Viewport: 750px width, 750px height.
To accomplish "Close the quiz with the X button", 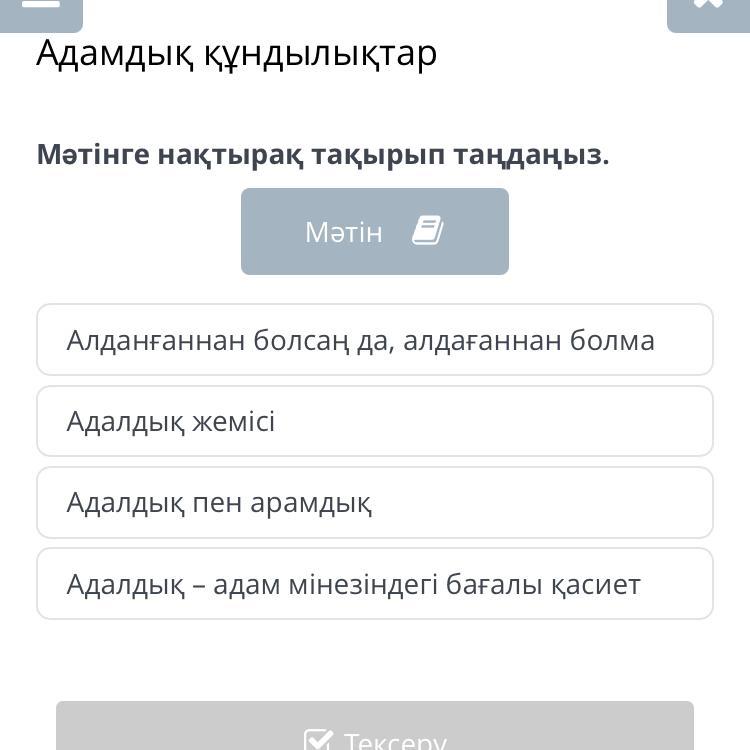I will coord(708,8).
